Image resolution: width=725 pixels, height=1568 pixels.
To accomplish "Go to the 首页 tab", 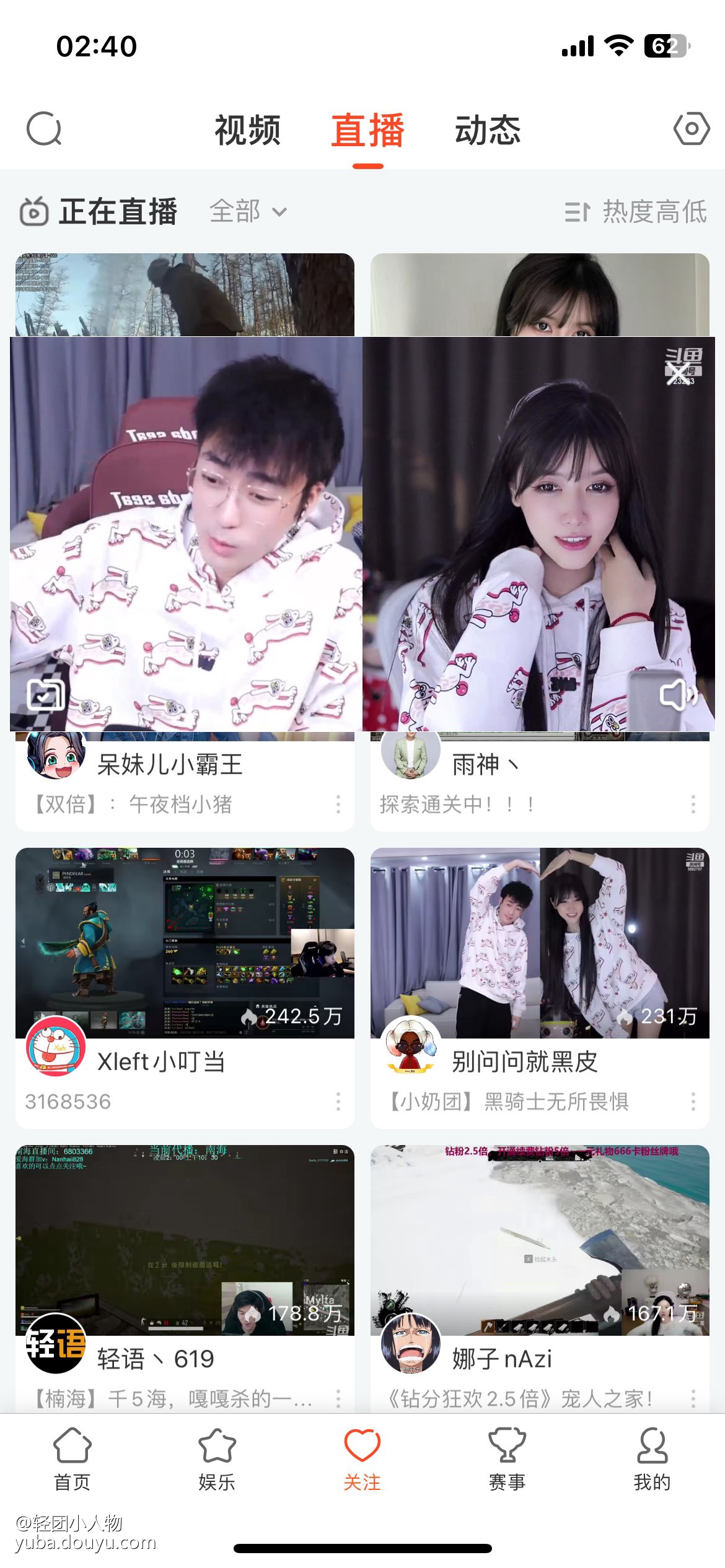I will (x=72, y=1459).
